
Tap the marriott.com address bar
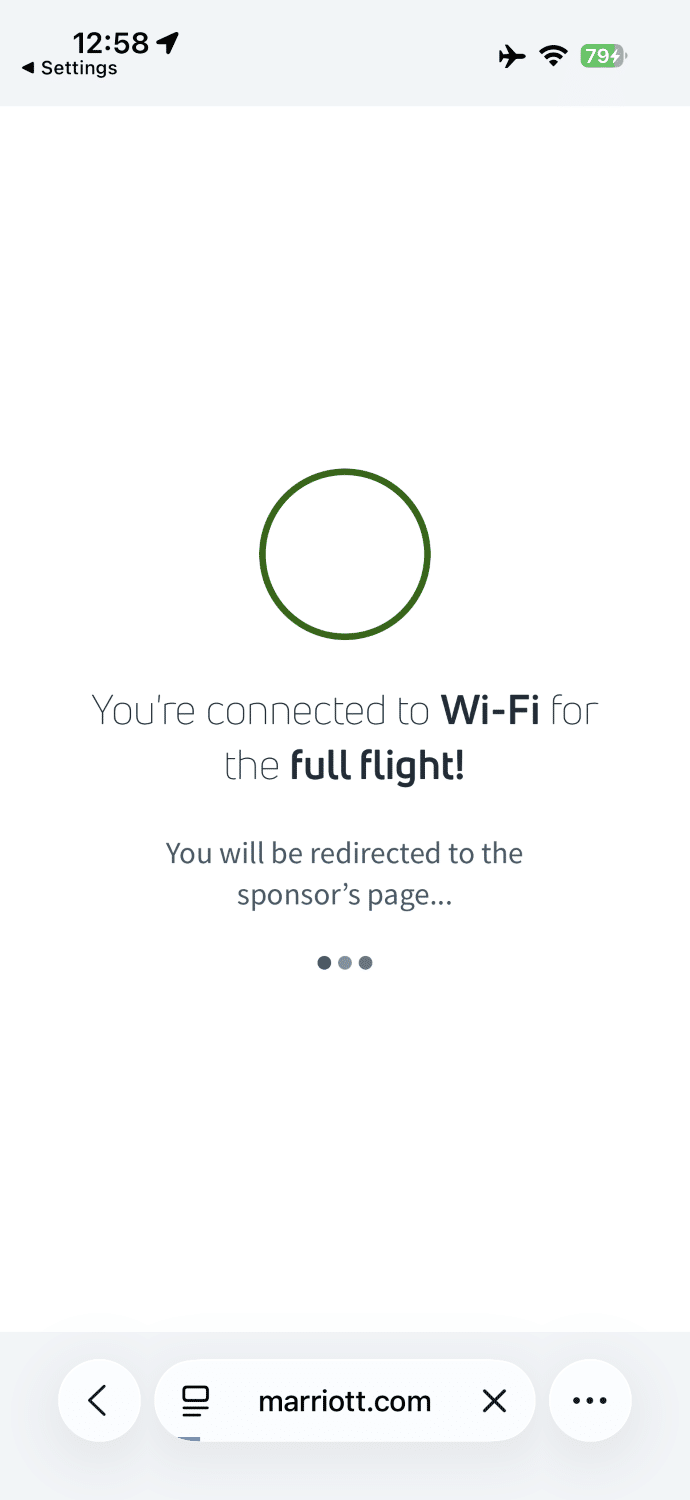(345, 1401)
